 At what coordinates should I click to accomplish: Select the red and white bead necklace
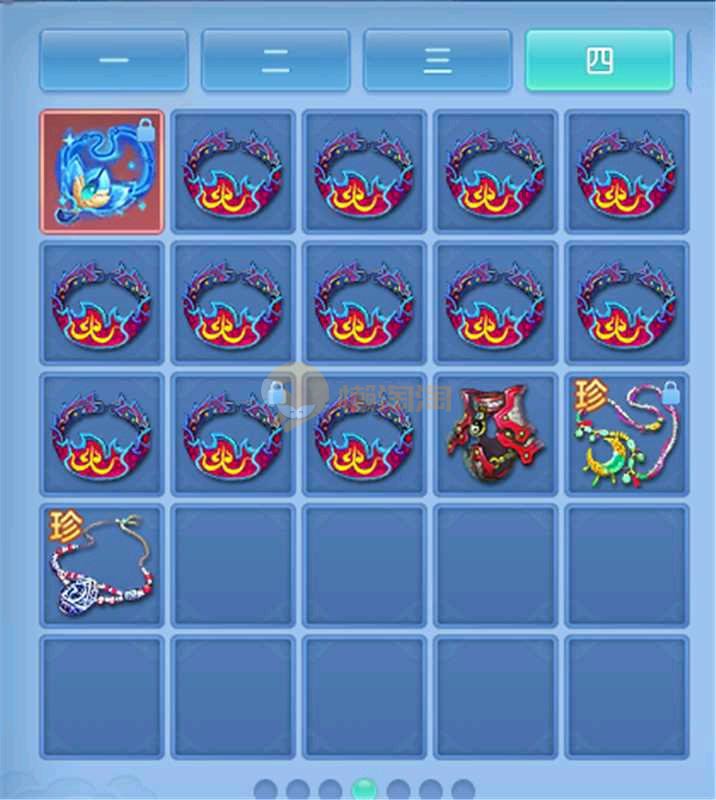pyautogui.click(x=101, y=566)
